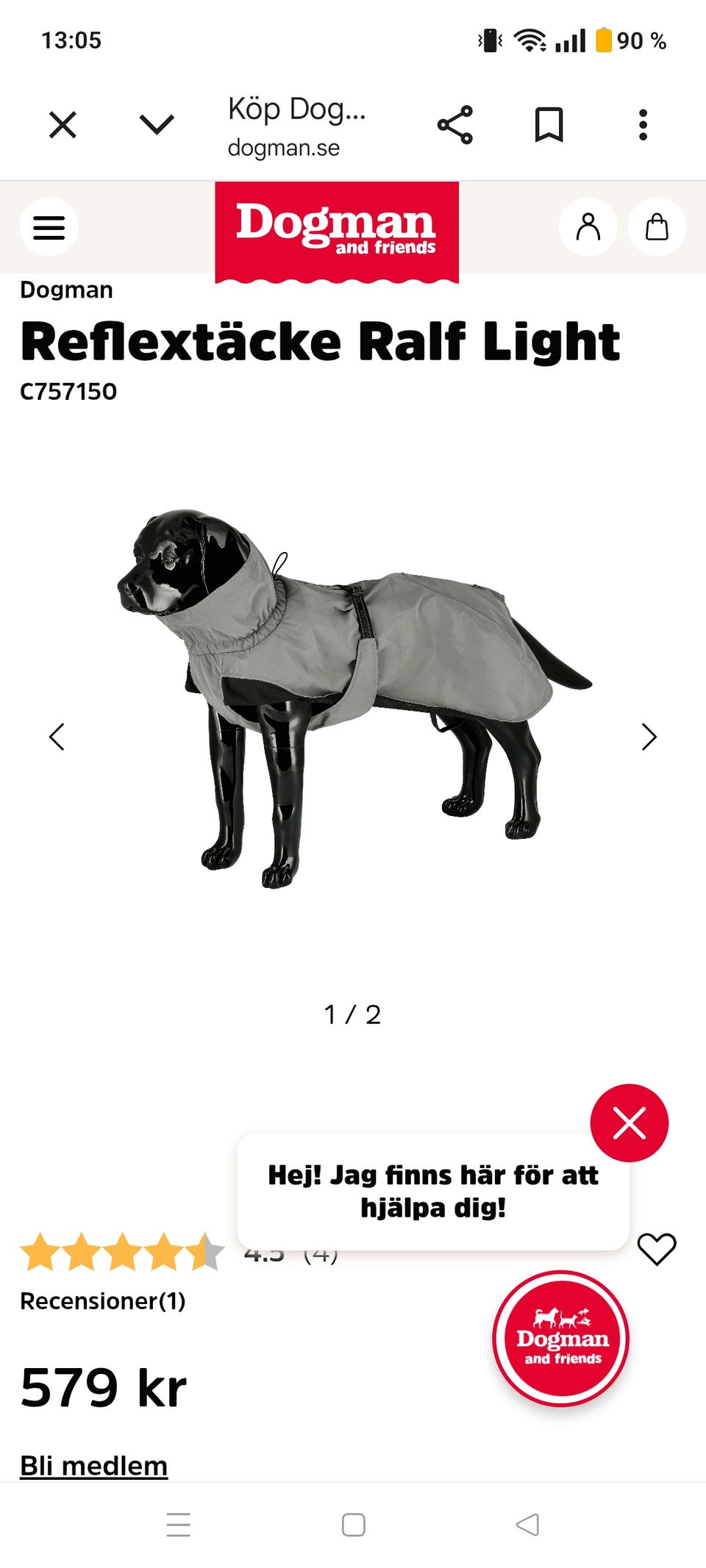
Task: Enlarge the Reflextäcke Ralf Light product photo
Action: pos(353,698)
